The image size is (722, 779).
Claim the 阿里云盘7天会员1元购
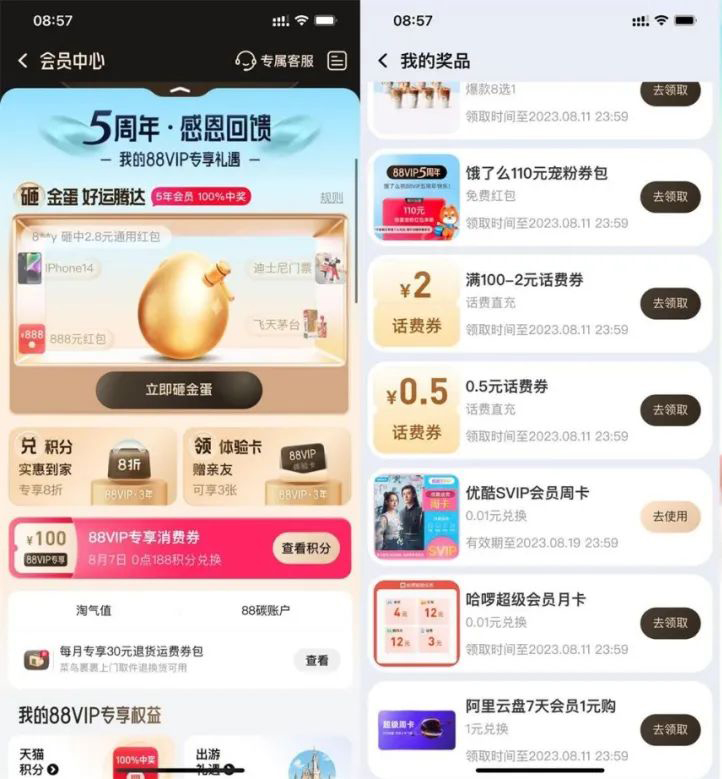pyautogui.click(x=670, y=729)
